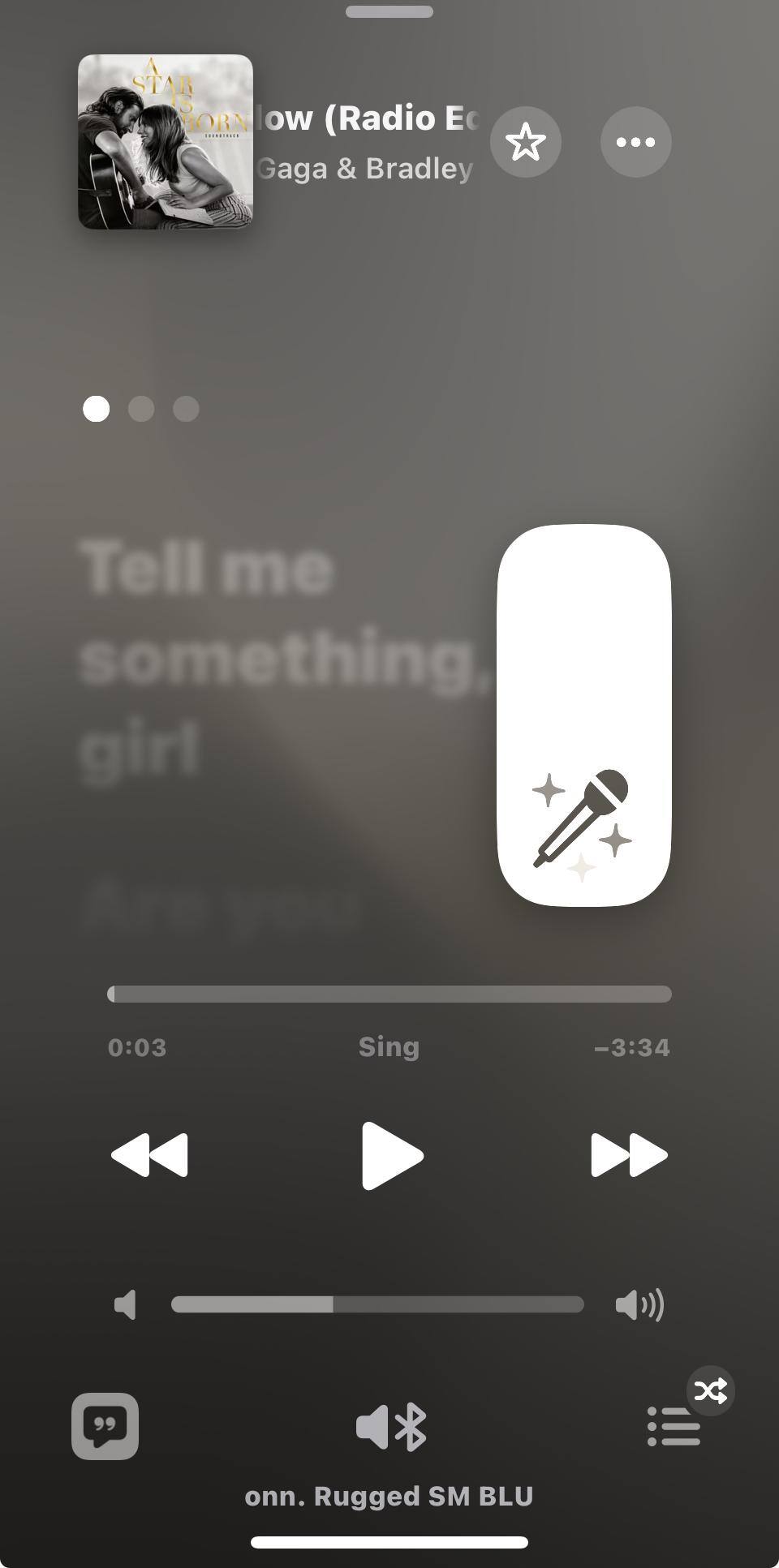The height and width of the screenshot is (1568, 779).
Task: Adjust the Sing vocal level slider
Action: click(x=583, y=715)
